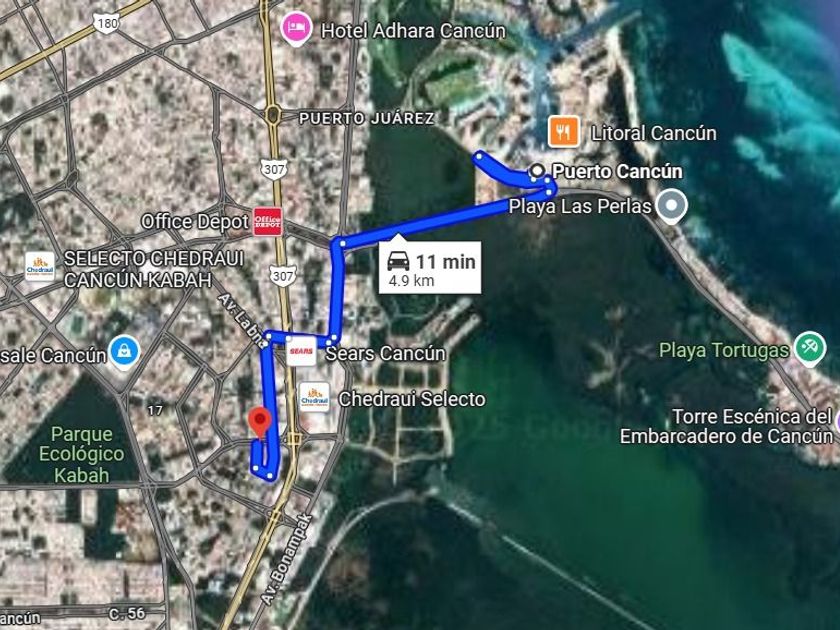Open the Sears Cancún marker
The height and width of the screenshot is (630, 840).
pos(301,351)
